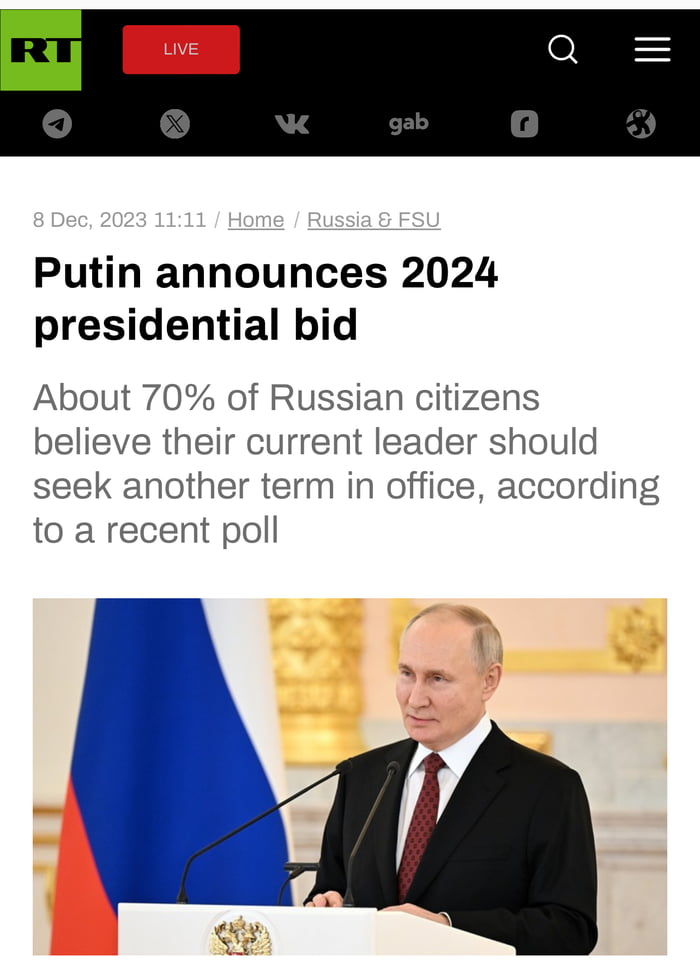Open the hamburger menu

652,49
